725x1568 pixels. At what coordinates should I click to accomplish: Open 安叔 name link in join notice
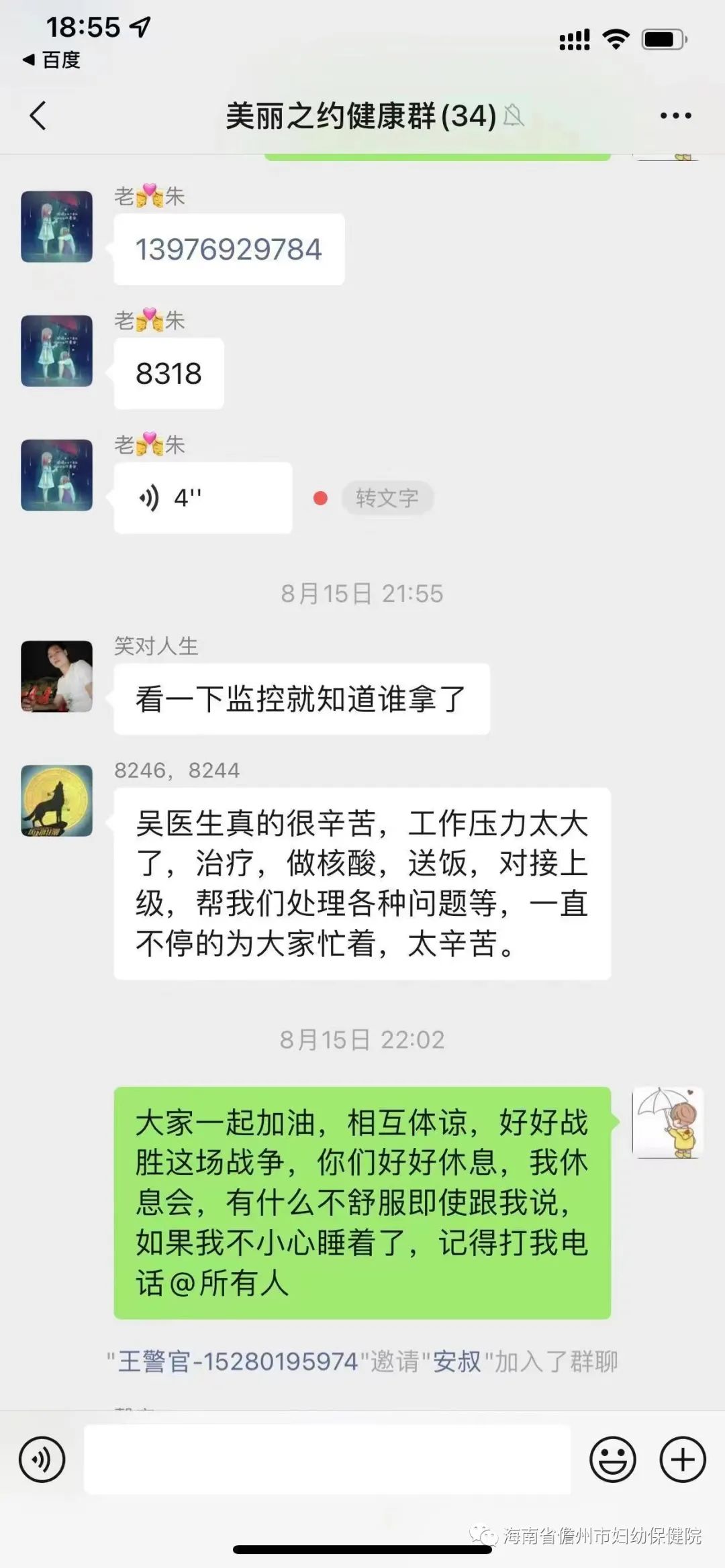(x=456, y=1361)
